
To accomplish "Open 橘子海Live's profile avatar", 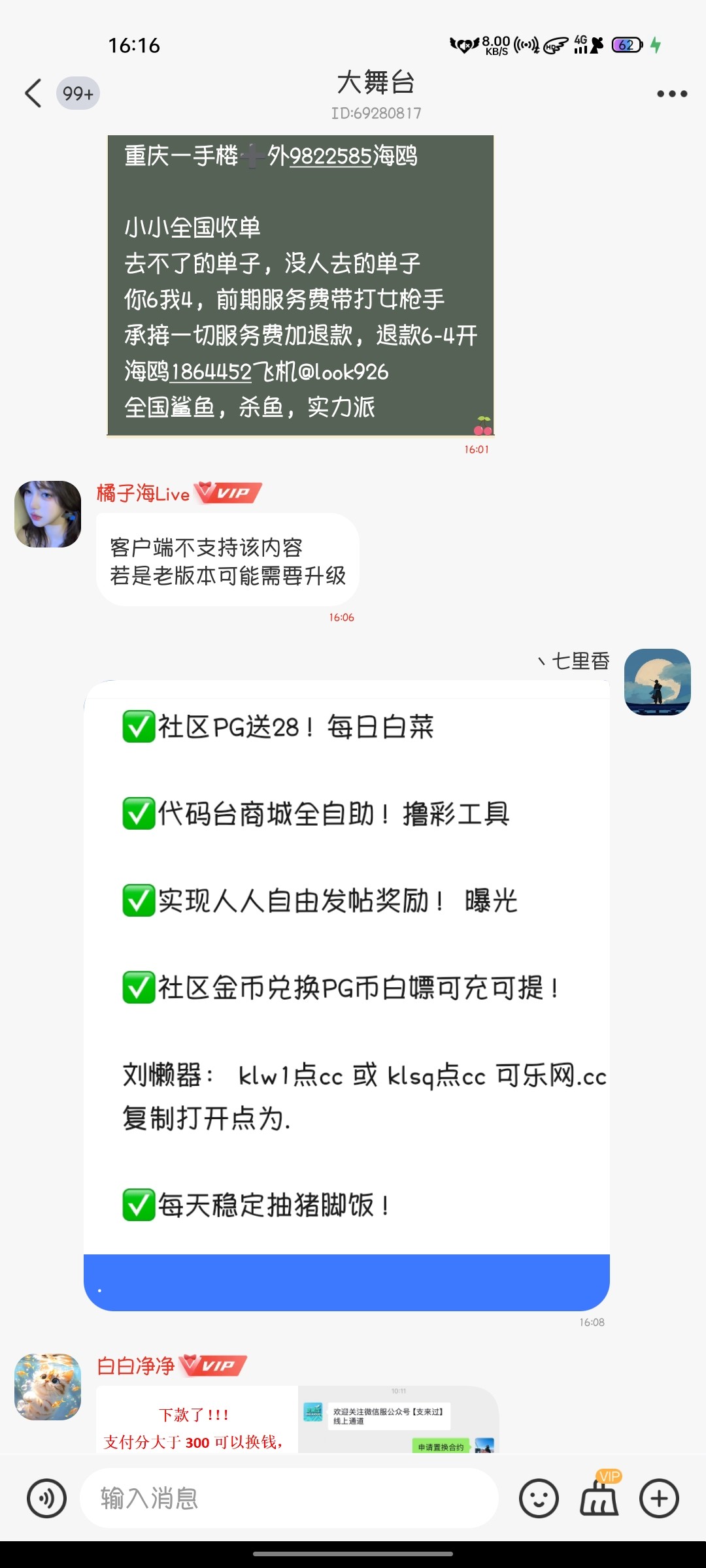I will click(46, 514).
